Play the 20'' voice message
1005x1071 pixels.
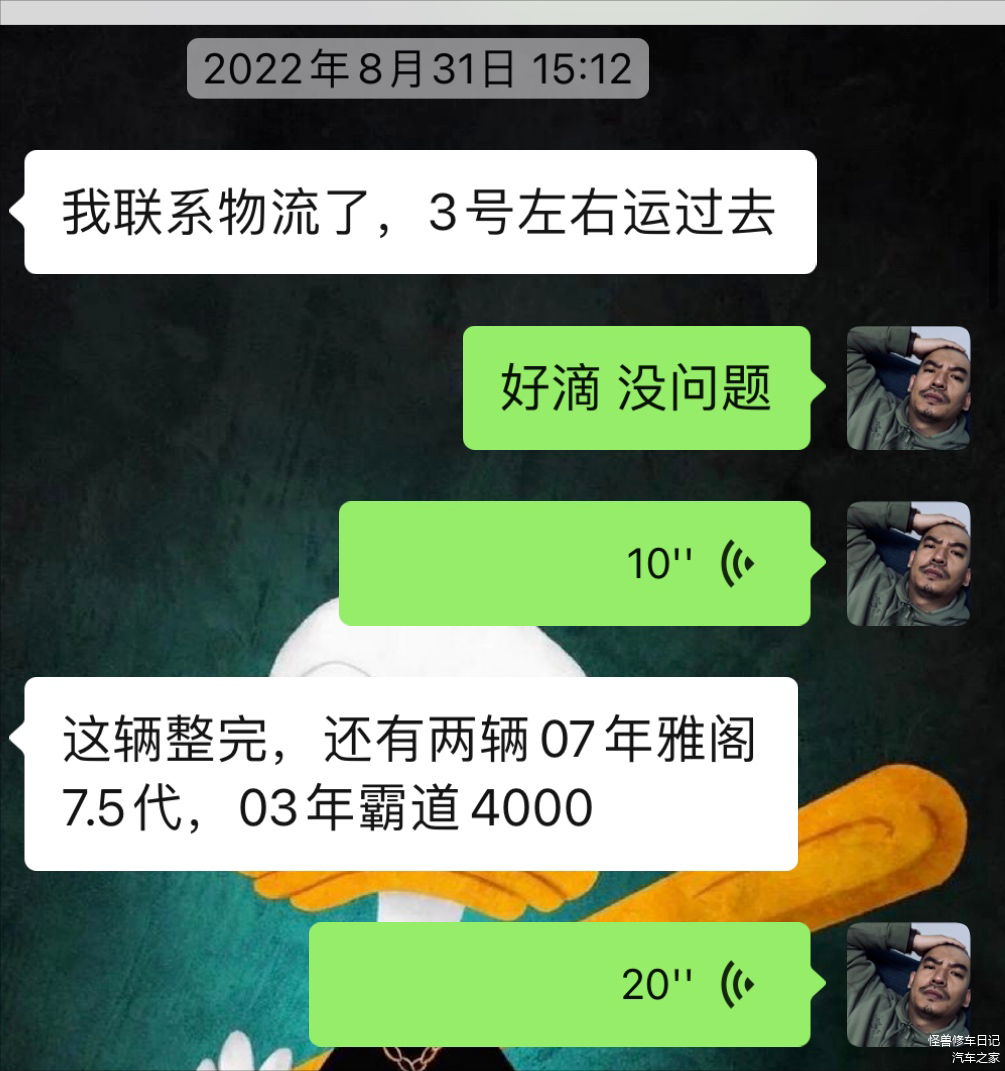559,984
